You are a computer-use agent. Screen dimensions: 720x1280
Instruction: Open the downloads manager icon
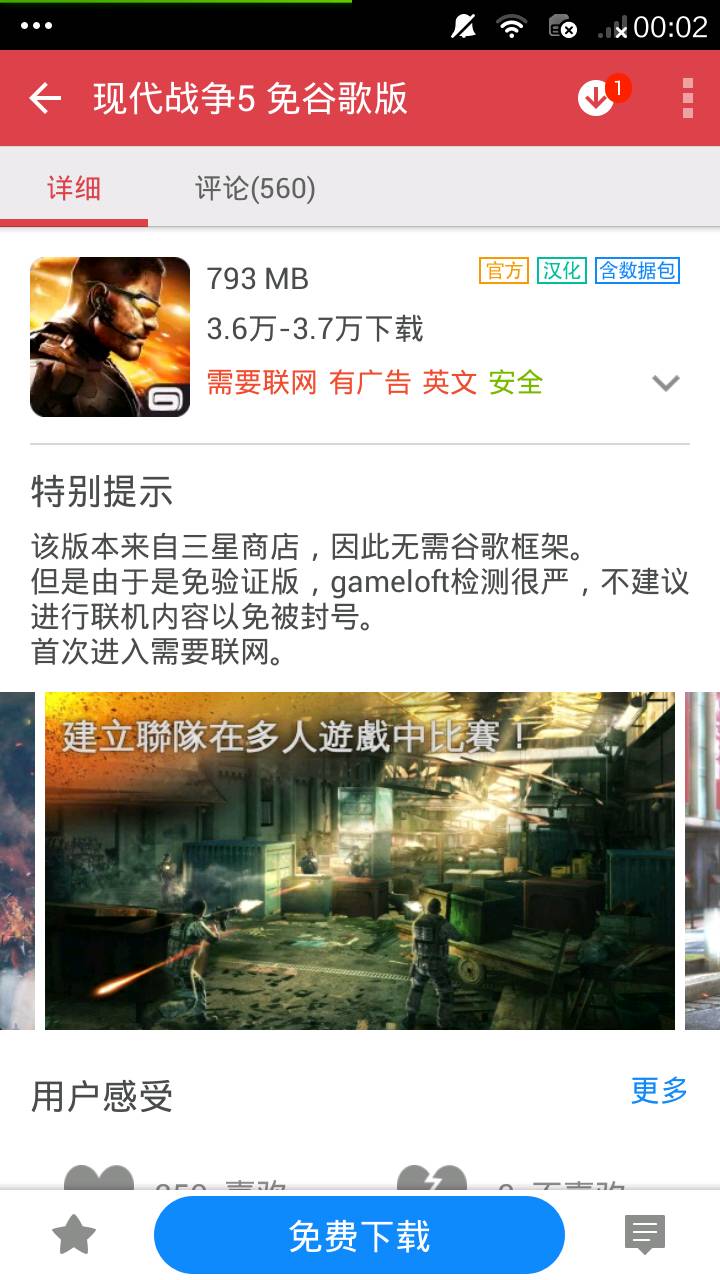597,98
